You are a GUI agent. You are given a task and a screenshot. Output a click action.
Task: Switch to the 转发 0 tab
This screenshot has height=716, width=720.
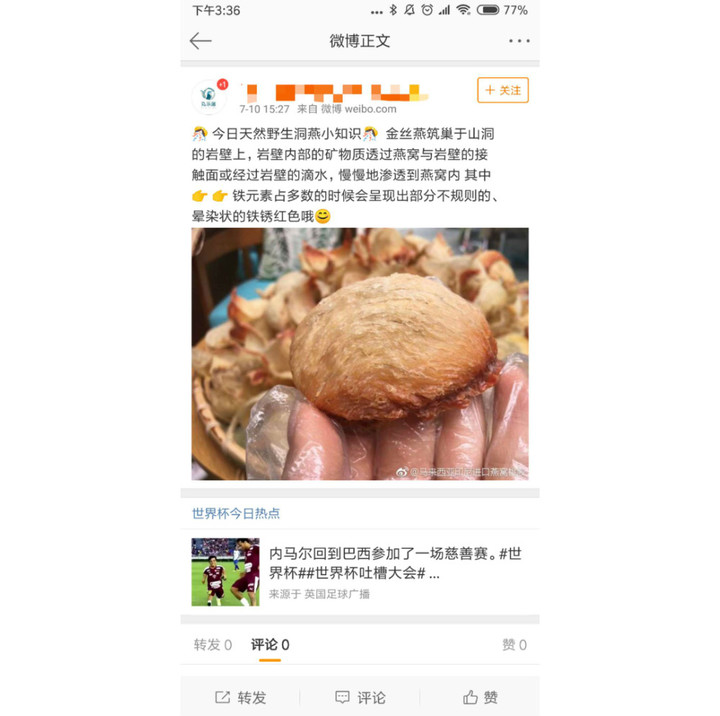(212, 645)
